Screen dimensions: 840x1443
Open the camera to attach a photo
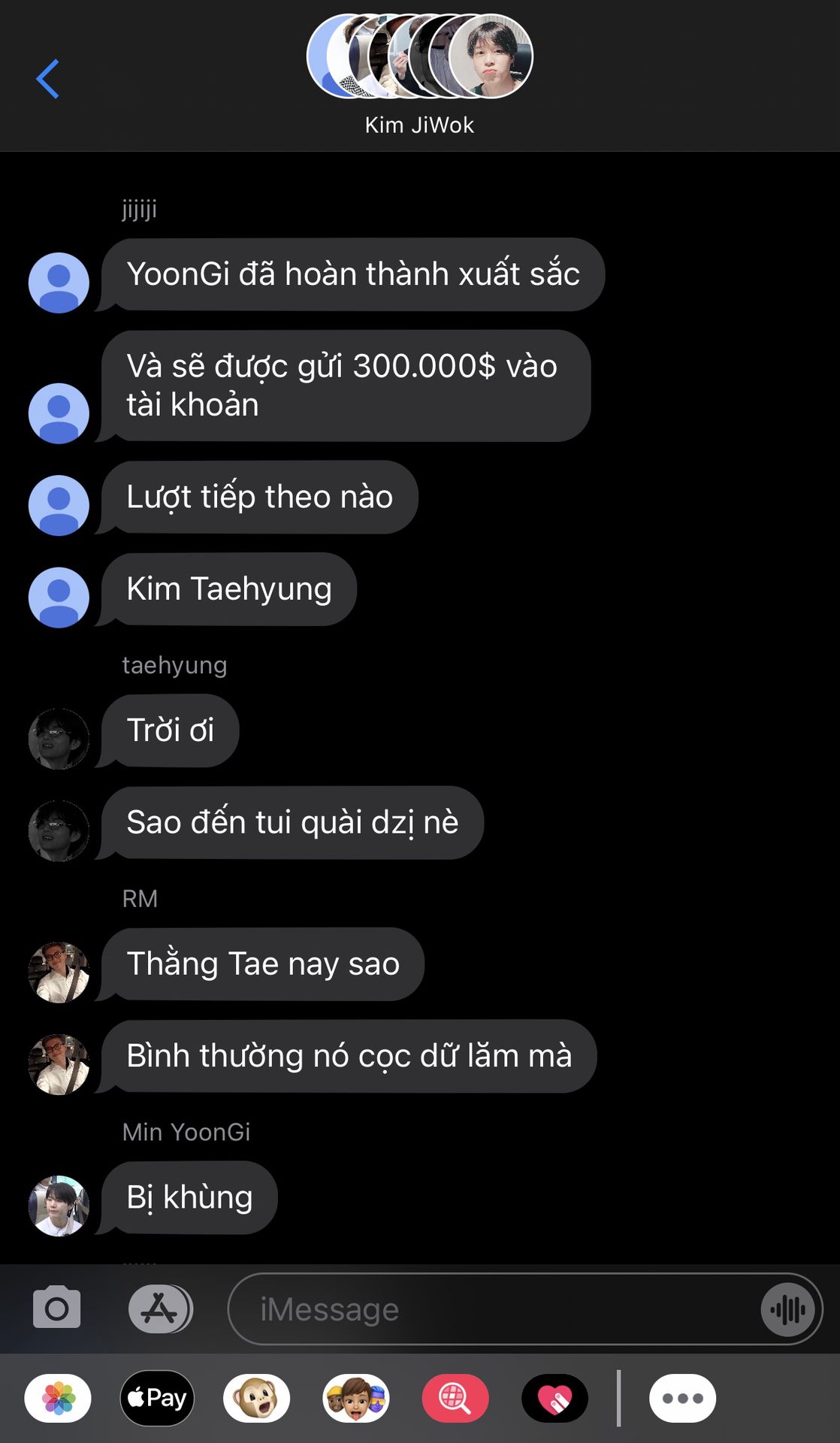[x=56, y=1308]
